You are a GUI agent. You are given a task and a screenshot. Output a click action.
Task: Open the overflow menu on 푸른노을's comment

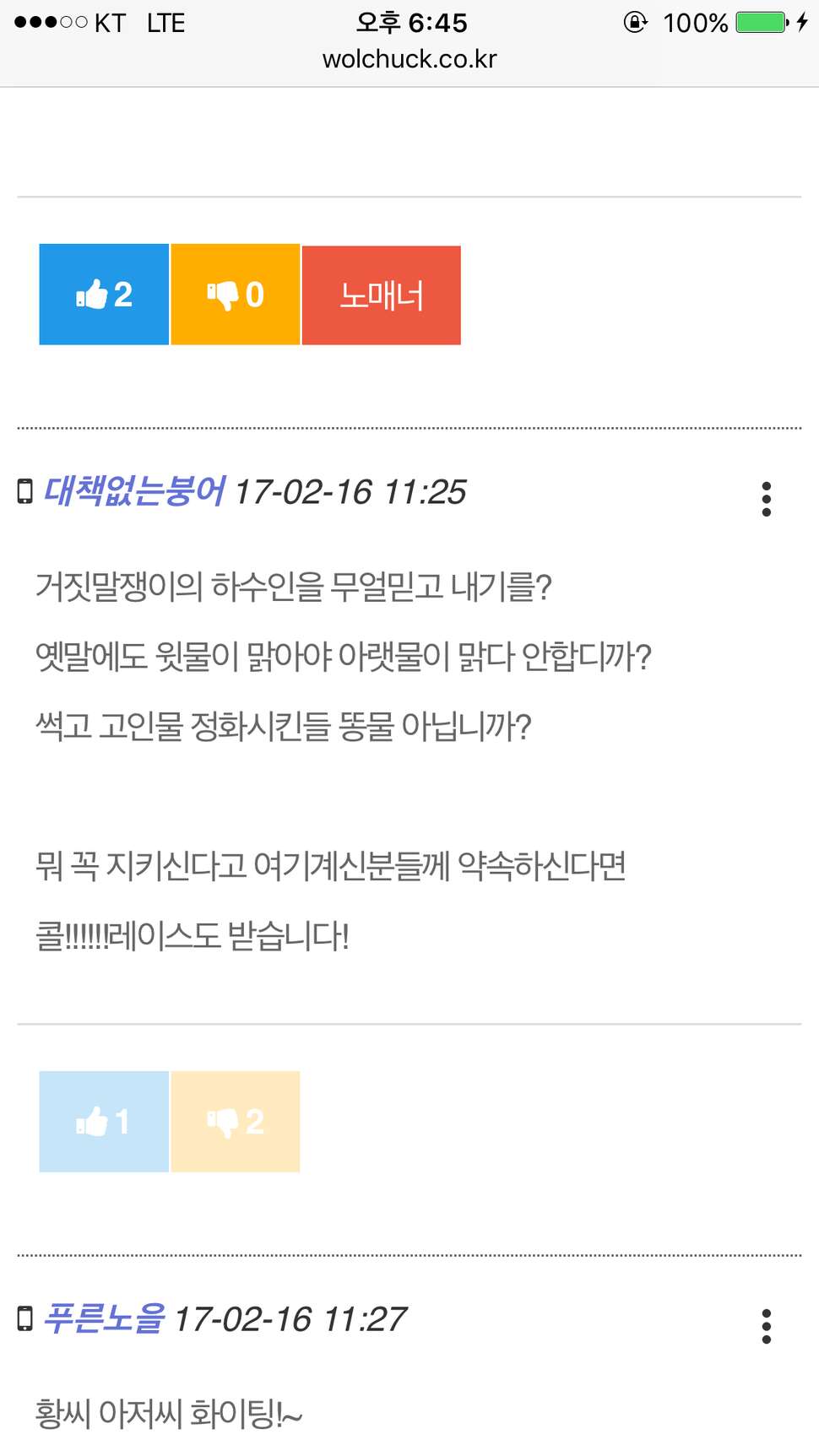[x=767, y=1327]
